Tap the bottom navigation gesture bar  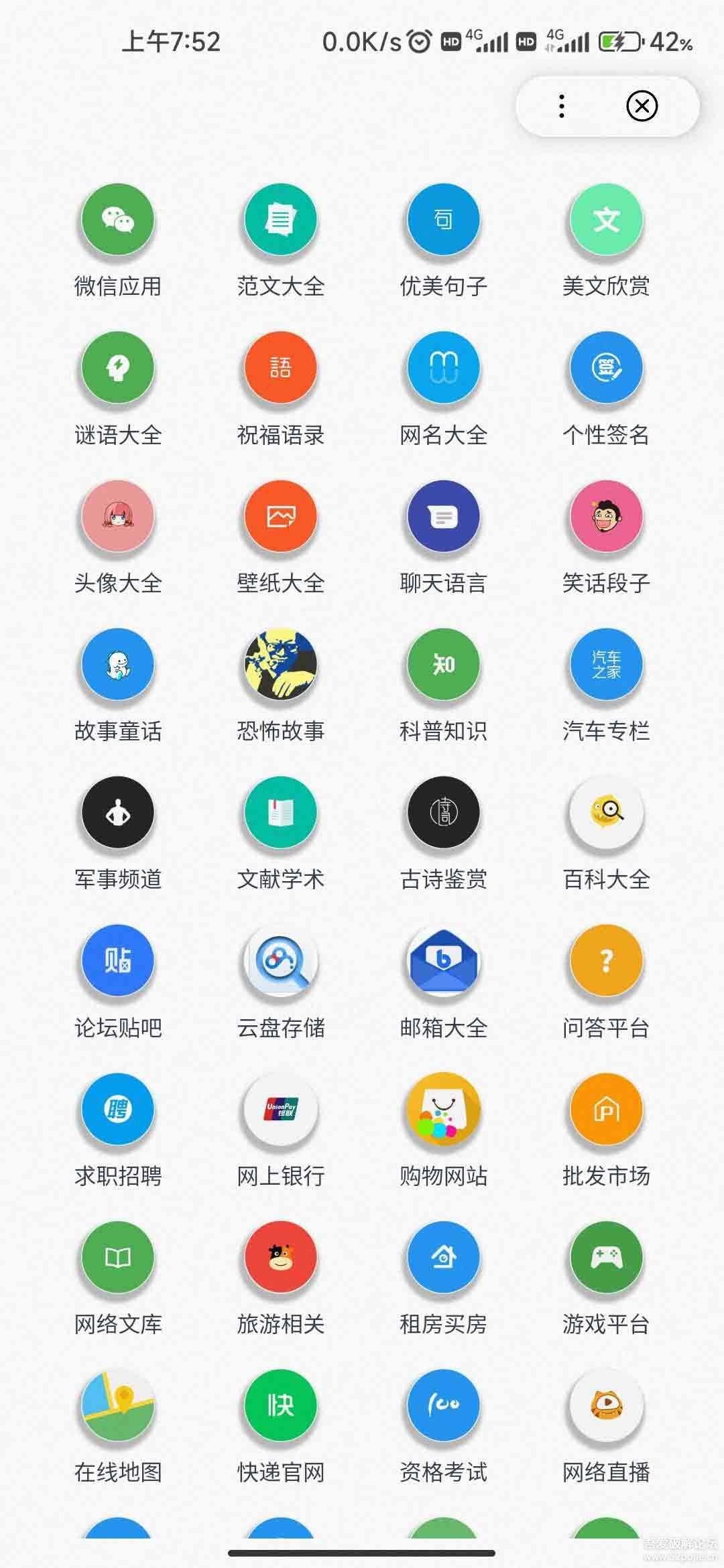click(x=362, y=1551)
